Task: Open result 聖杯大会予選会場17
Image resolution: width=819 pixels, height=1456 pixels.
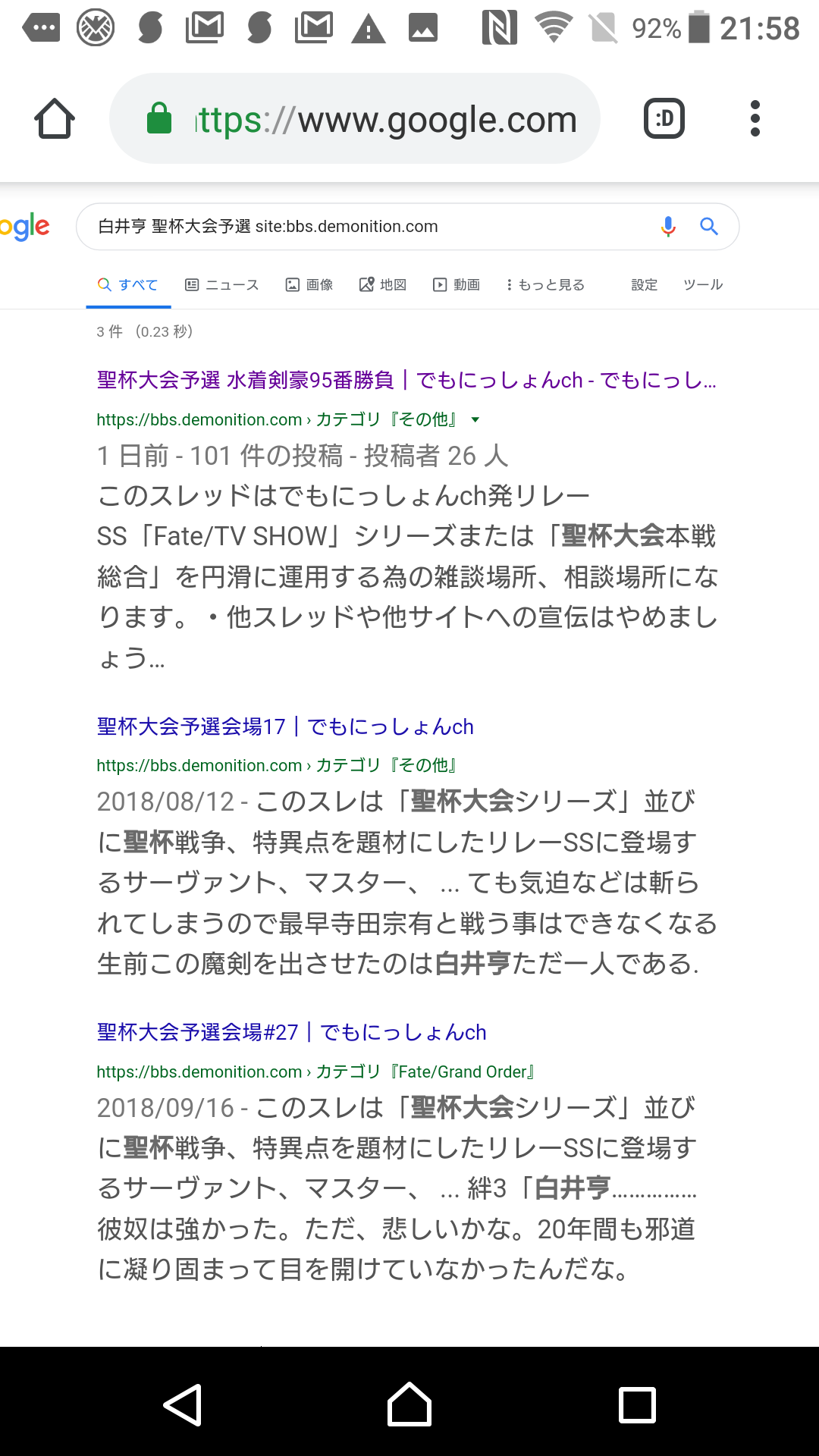Action: [x=285, y=726]
